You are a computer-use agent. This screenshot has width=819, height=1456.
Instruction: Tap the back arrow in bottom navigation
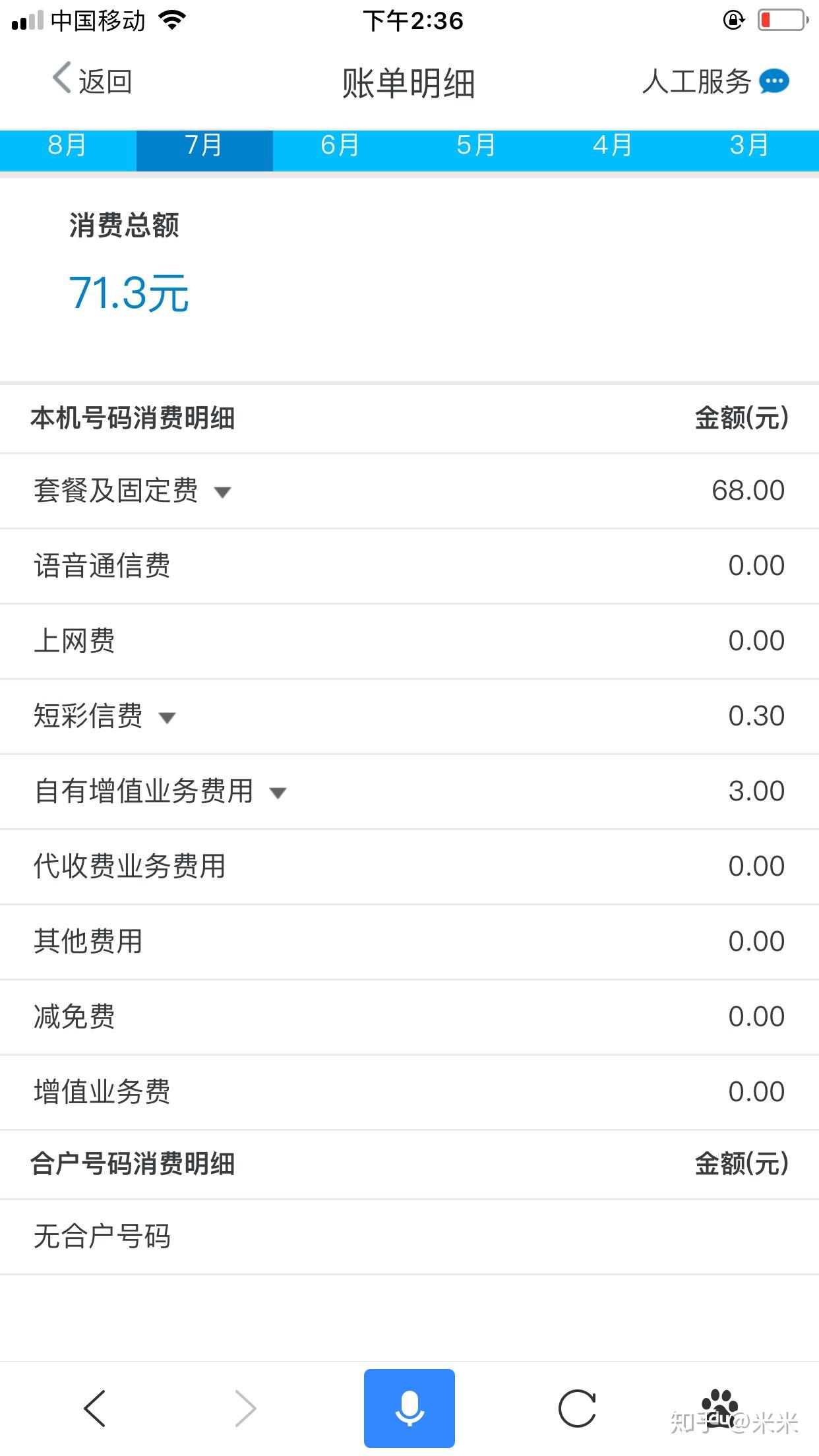point(94,1408)
